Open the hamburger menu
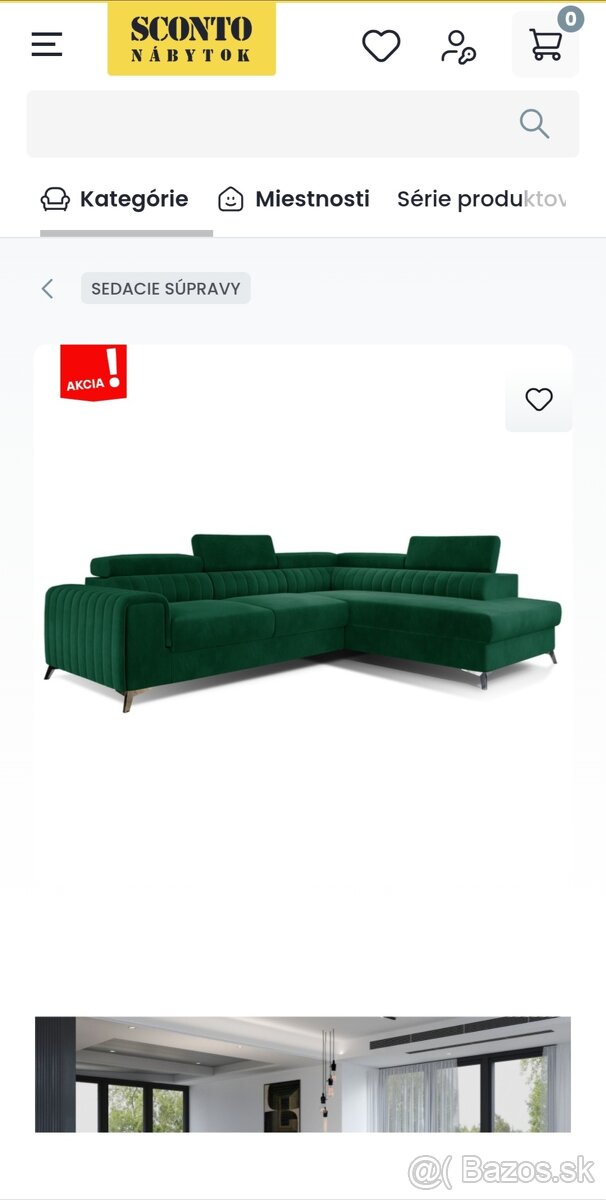Screen dimensions: 606x1200 tap(47, 44)
